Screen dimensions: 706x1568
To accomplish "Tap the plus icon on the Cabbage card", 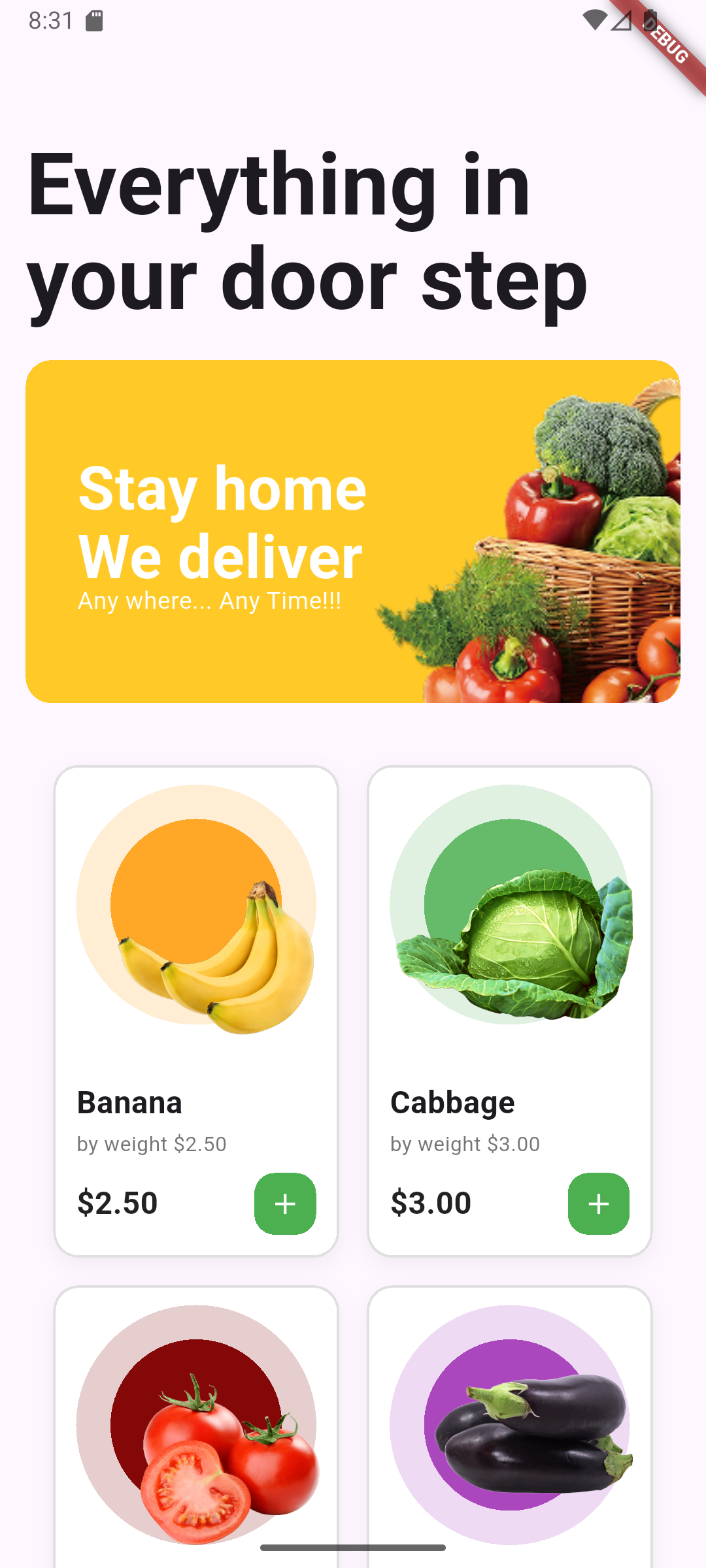I will pyautogui.click(x=598, y=1204).
